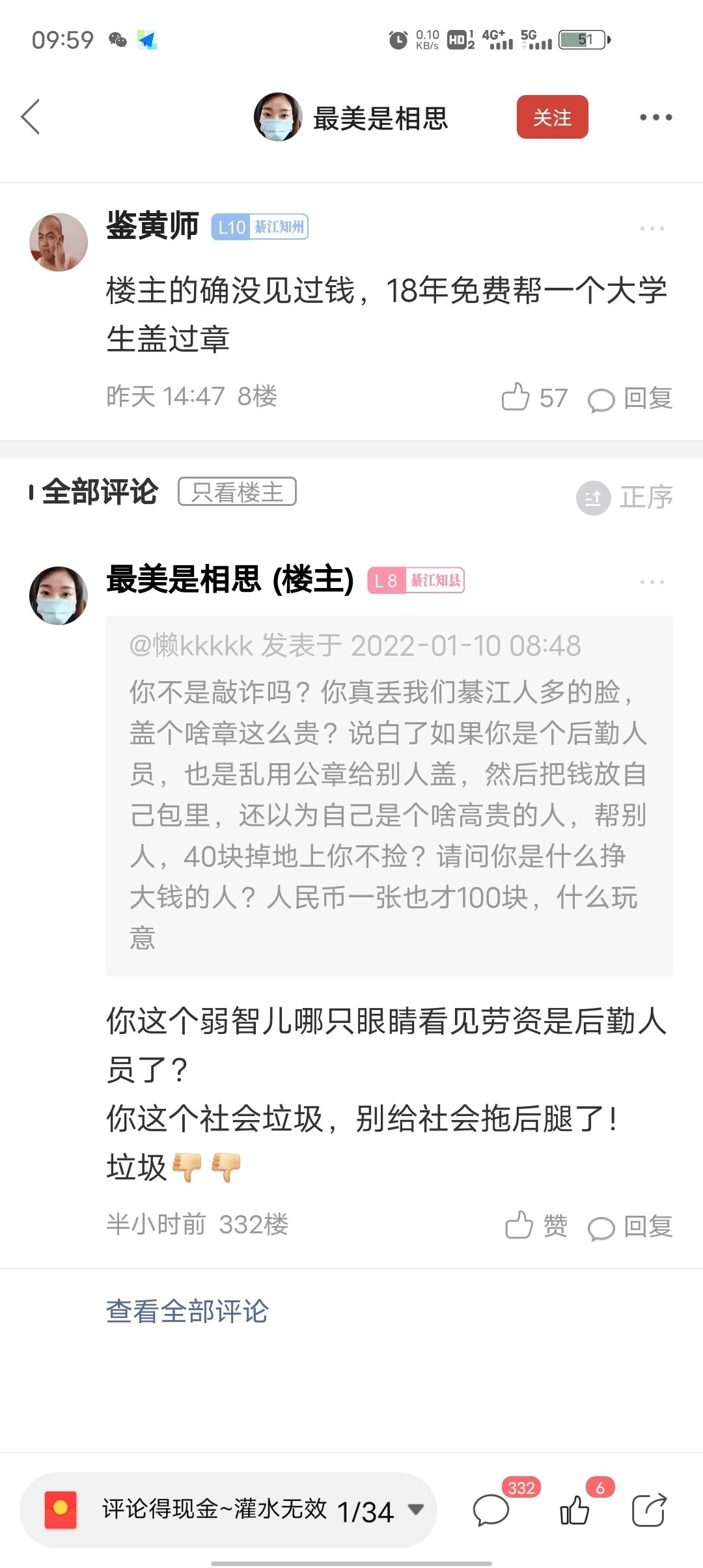Image resolution: width=703 pixels, height=1568 pixels.
Task: Open 最美是相思's profile from the header avatar
Action: tap(278, 117)
